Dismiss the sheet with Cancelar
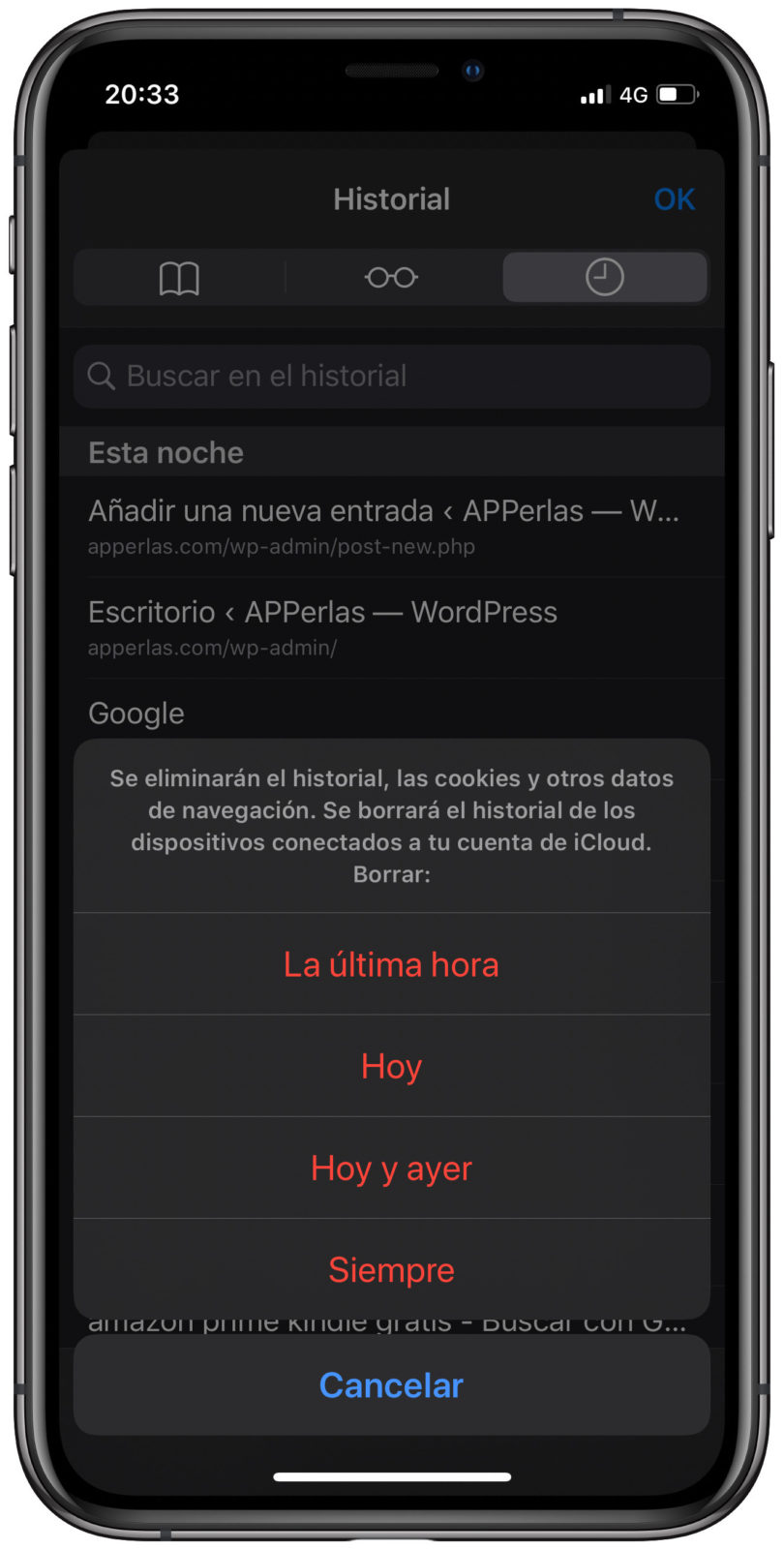 click(391, 1384)
